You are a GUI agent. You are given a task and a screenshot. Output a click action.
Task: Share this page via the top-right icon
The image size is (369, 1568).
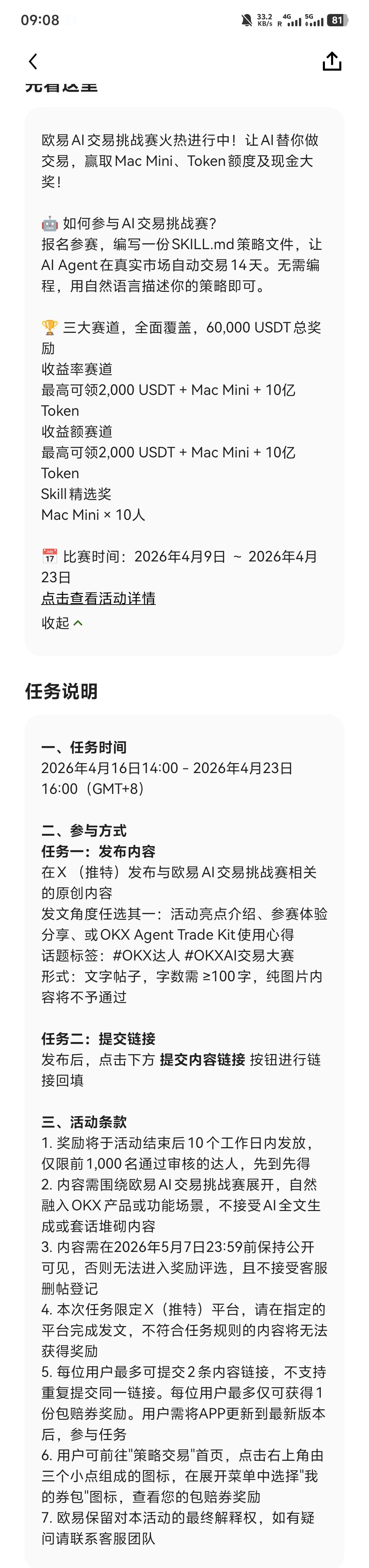tap(332, 61)
